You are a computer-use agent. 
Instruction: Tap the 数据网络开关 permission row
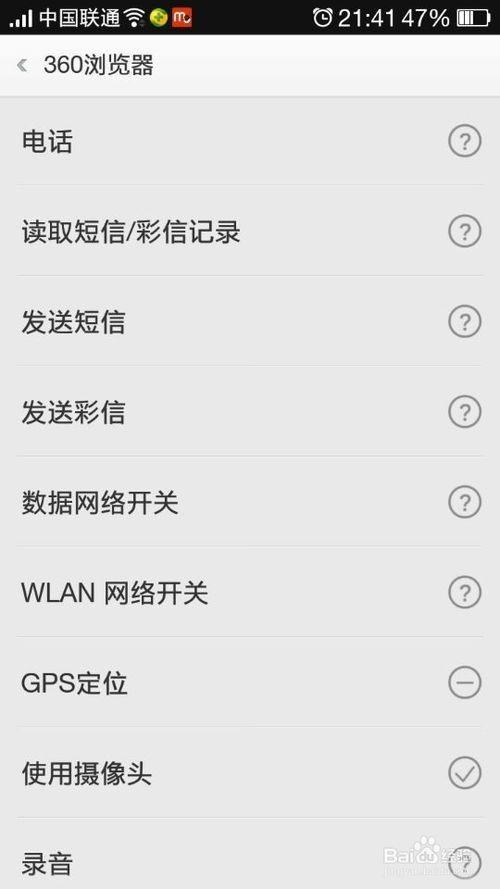point(250,502)
